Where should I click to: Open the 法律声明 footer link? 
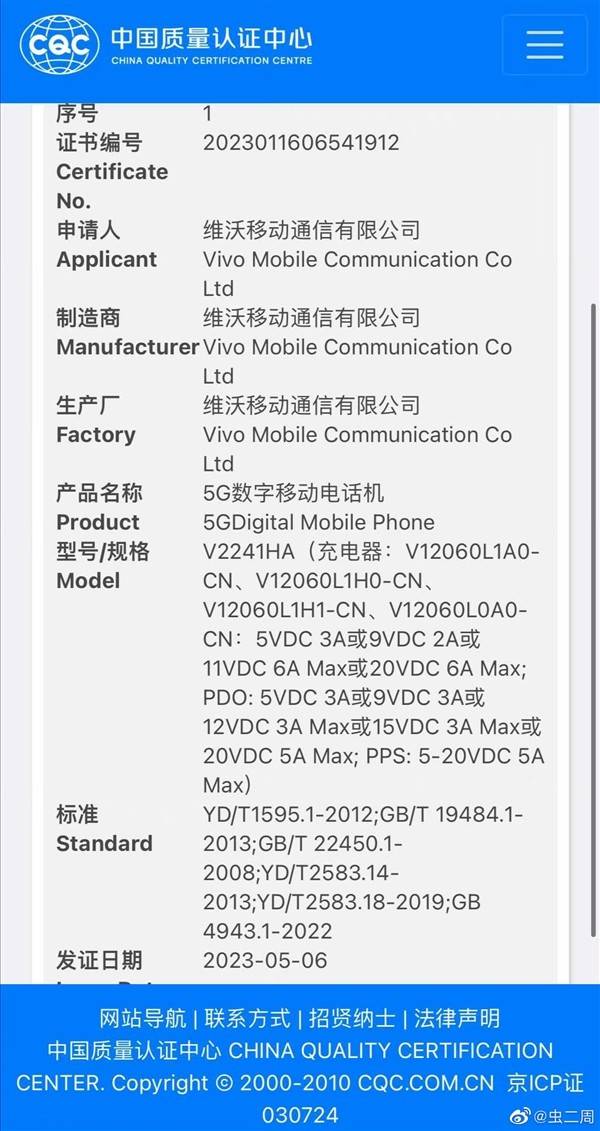coord(457,1018)
